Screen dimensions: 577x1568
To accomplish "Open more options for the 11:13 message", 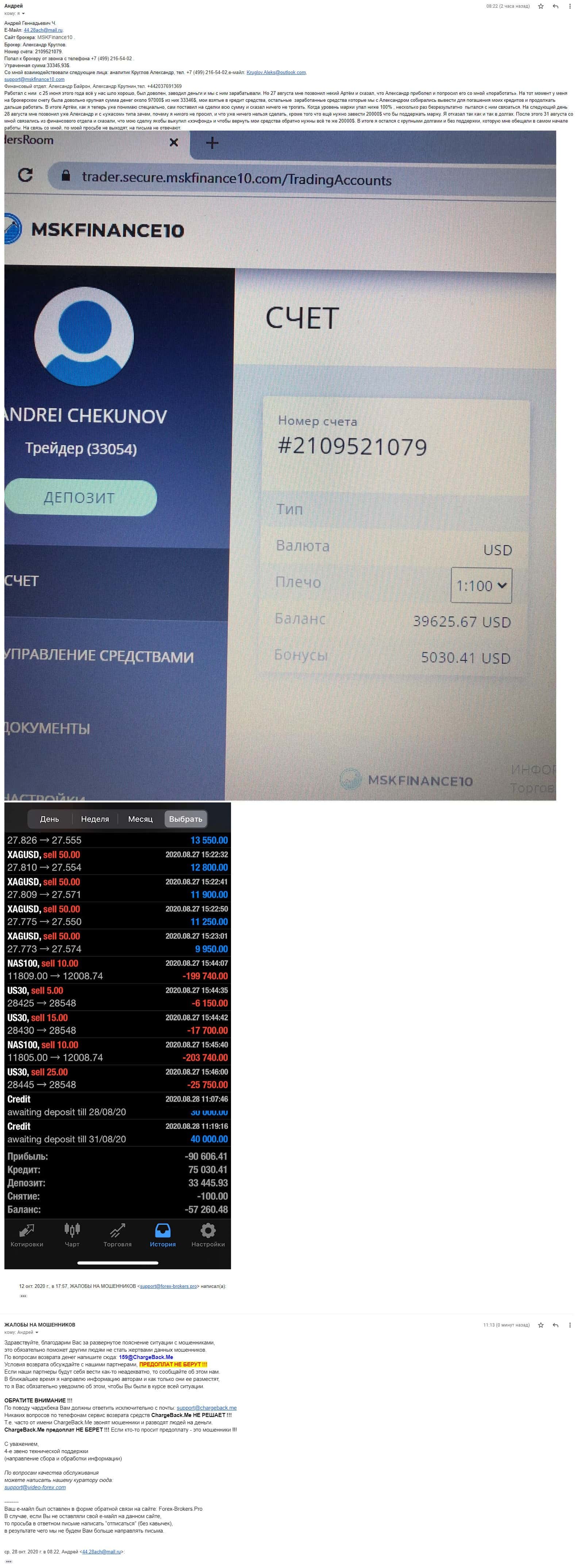I will 569,1324.
